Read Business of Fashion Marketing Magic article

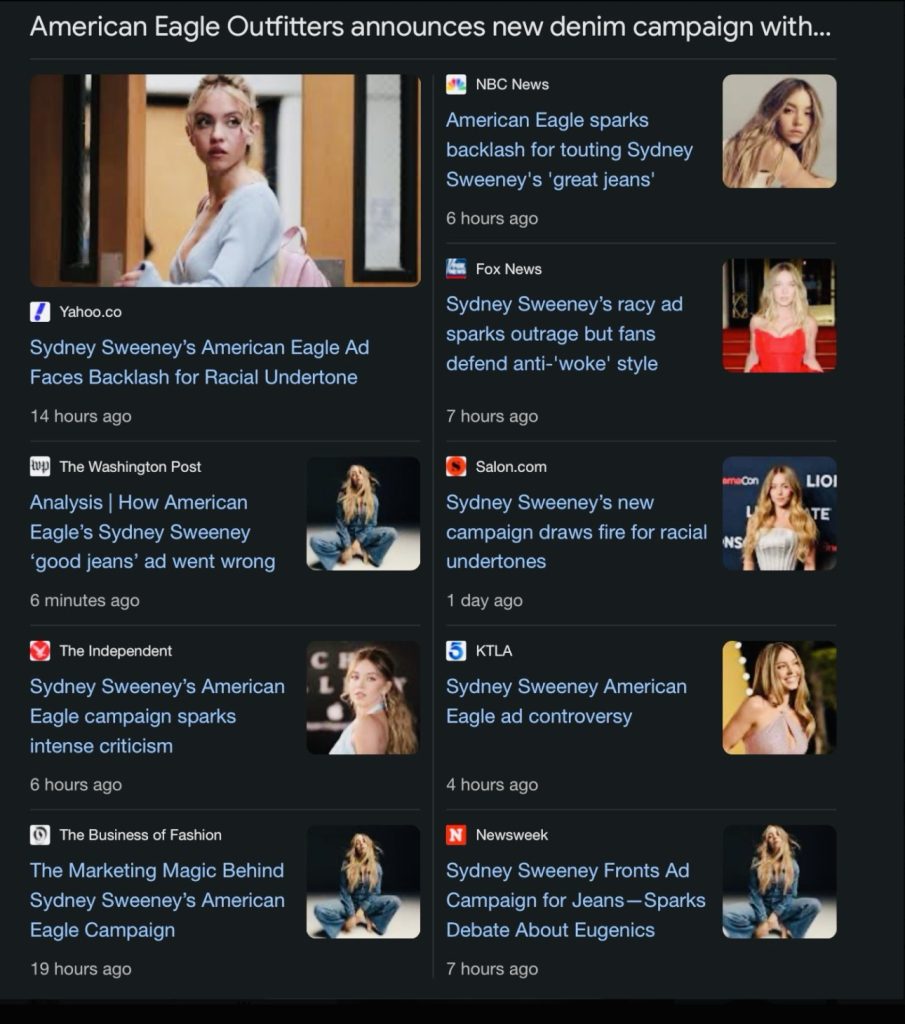[x=157, y=900]
